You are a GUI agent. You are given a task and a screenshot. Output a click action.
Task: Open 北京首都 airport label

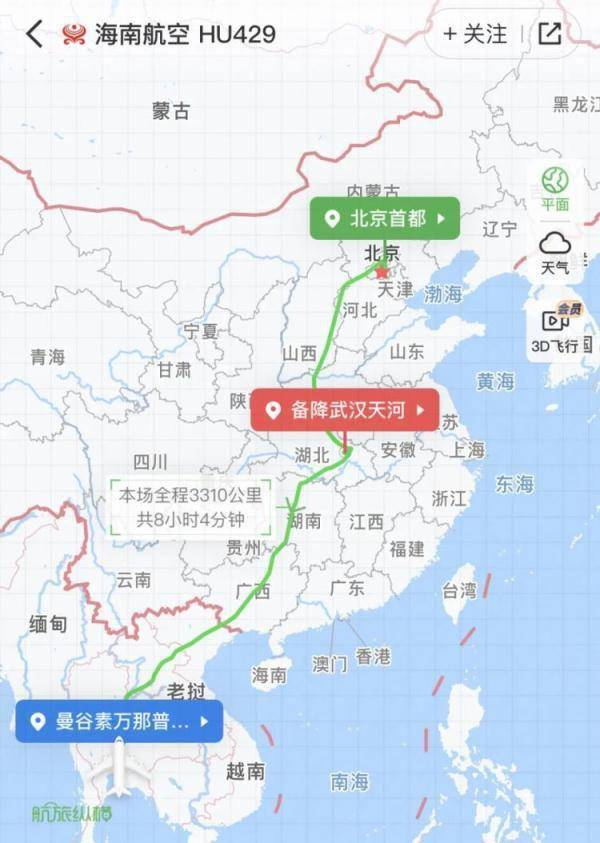(x=384, y=219)
